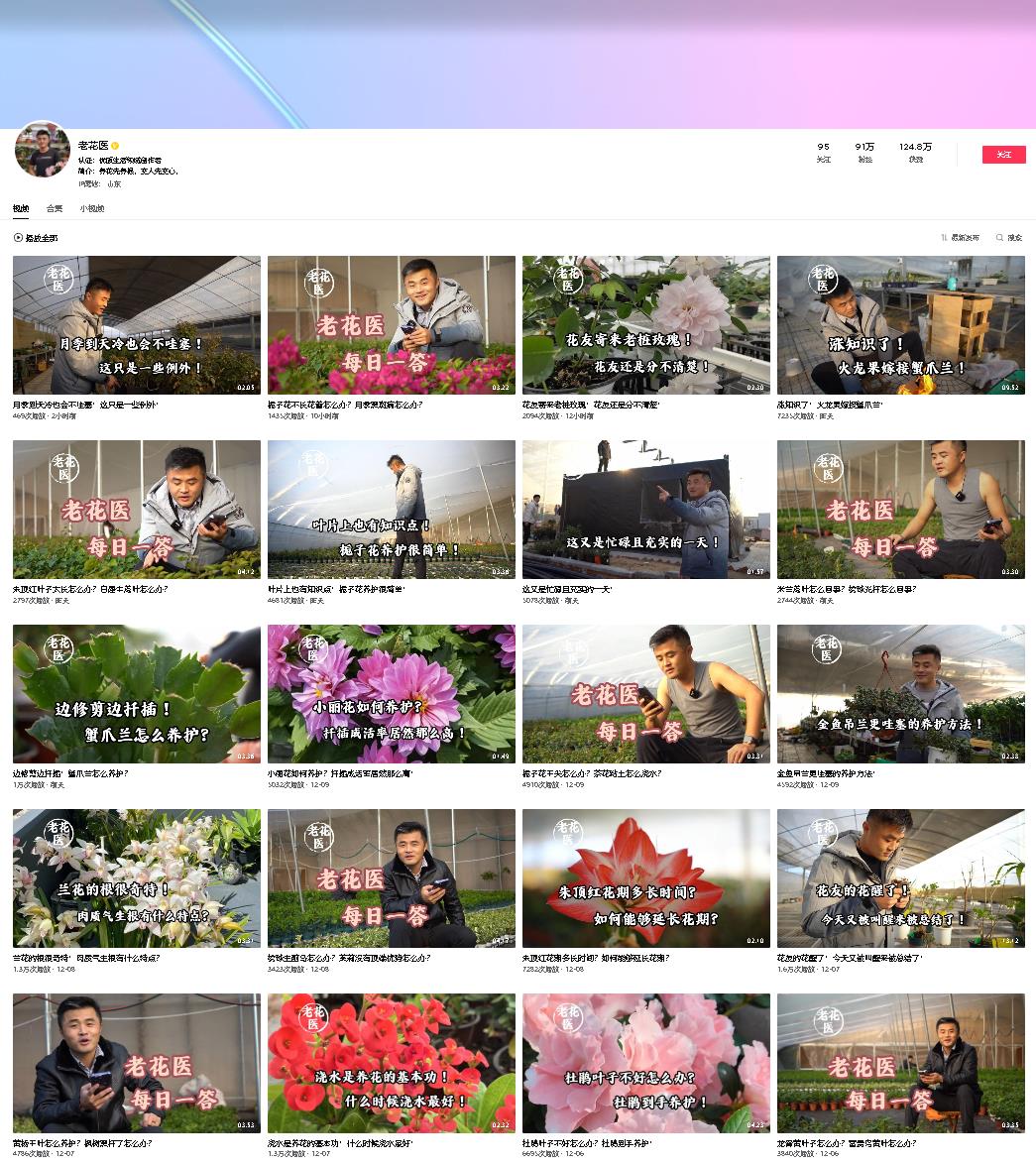Open the 蟹爪兰怎么养护 video
This screenshot has width=1036, height=1166.
[137, 694]
